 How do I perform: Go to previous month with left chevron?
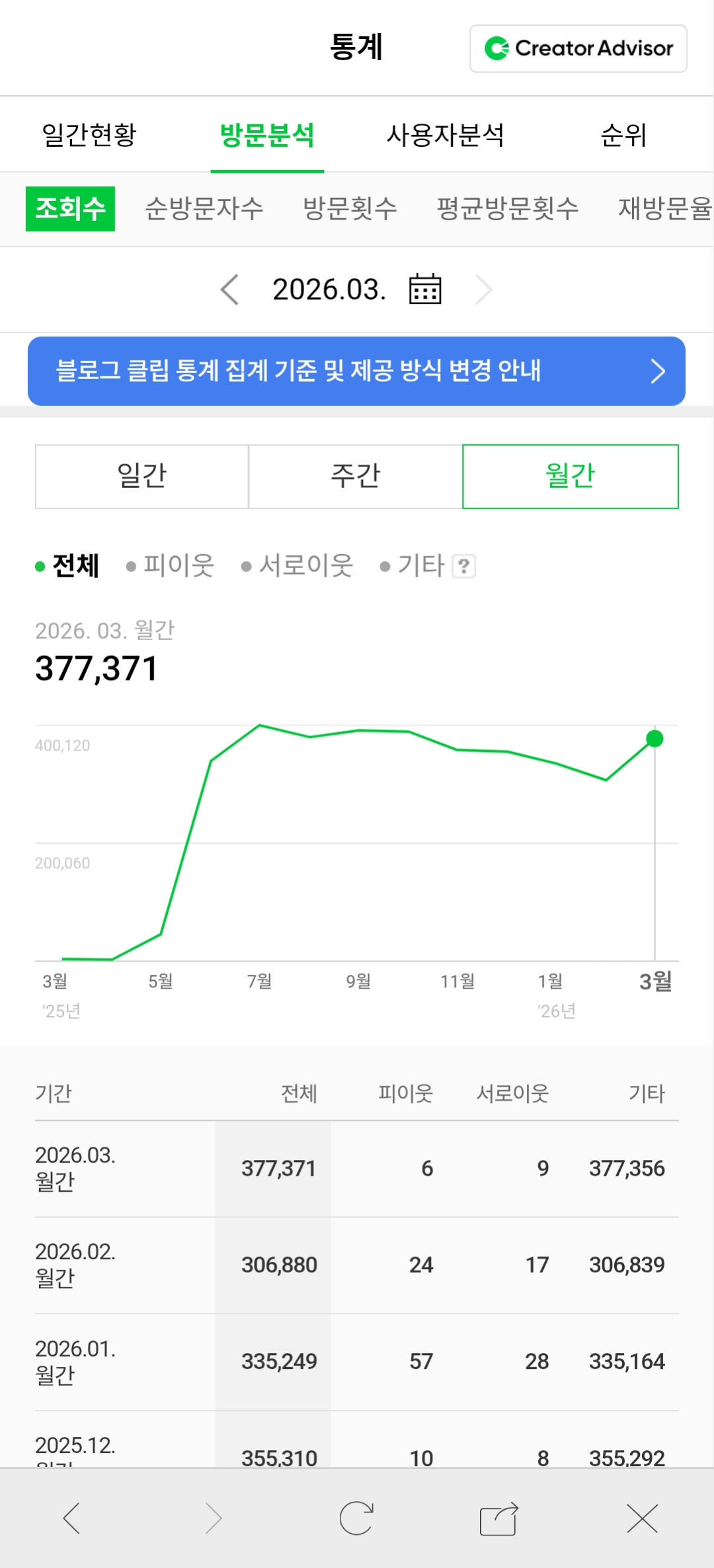click(x=229, y=289)
